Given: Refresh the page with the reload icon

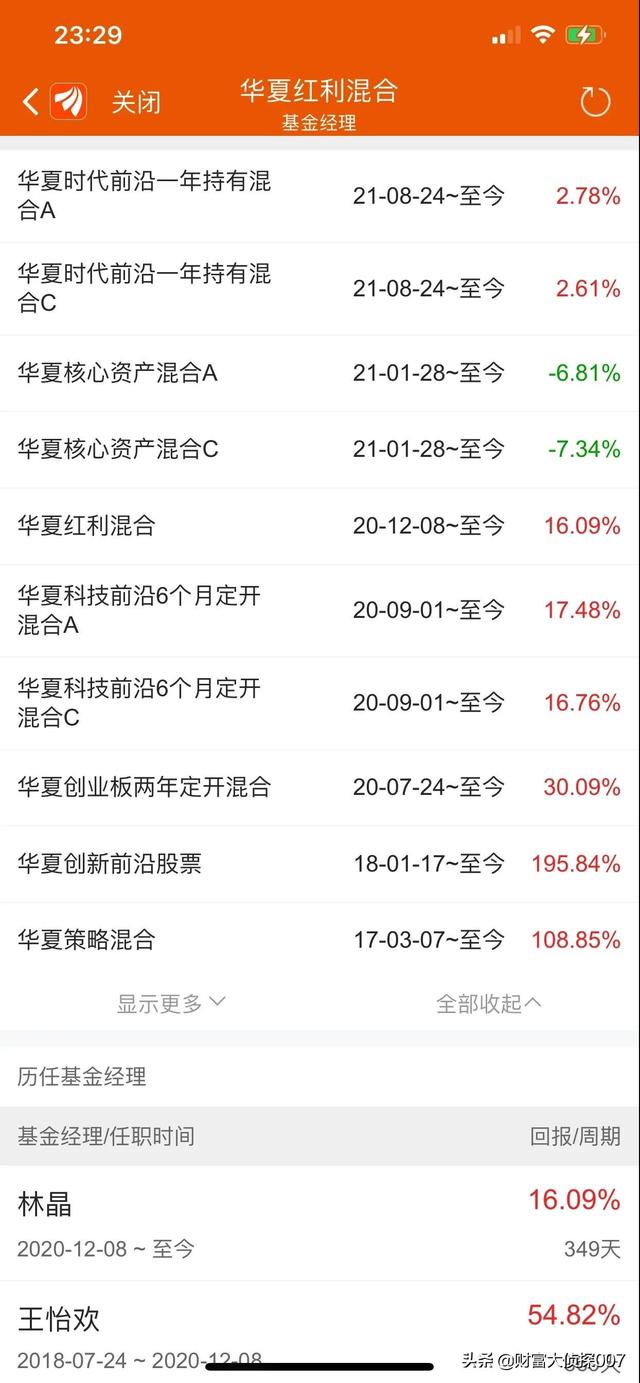Looking at the screenshot, I should (595, 101).
